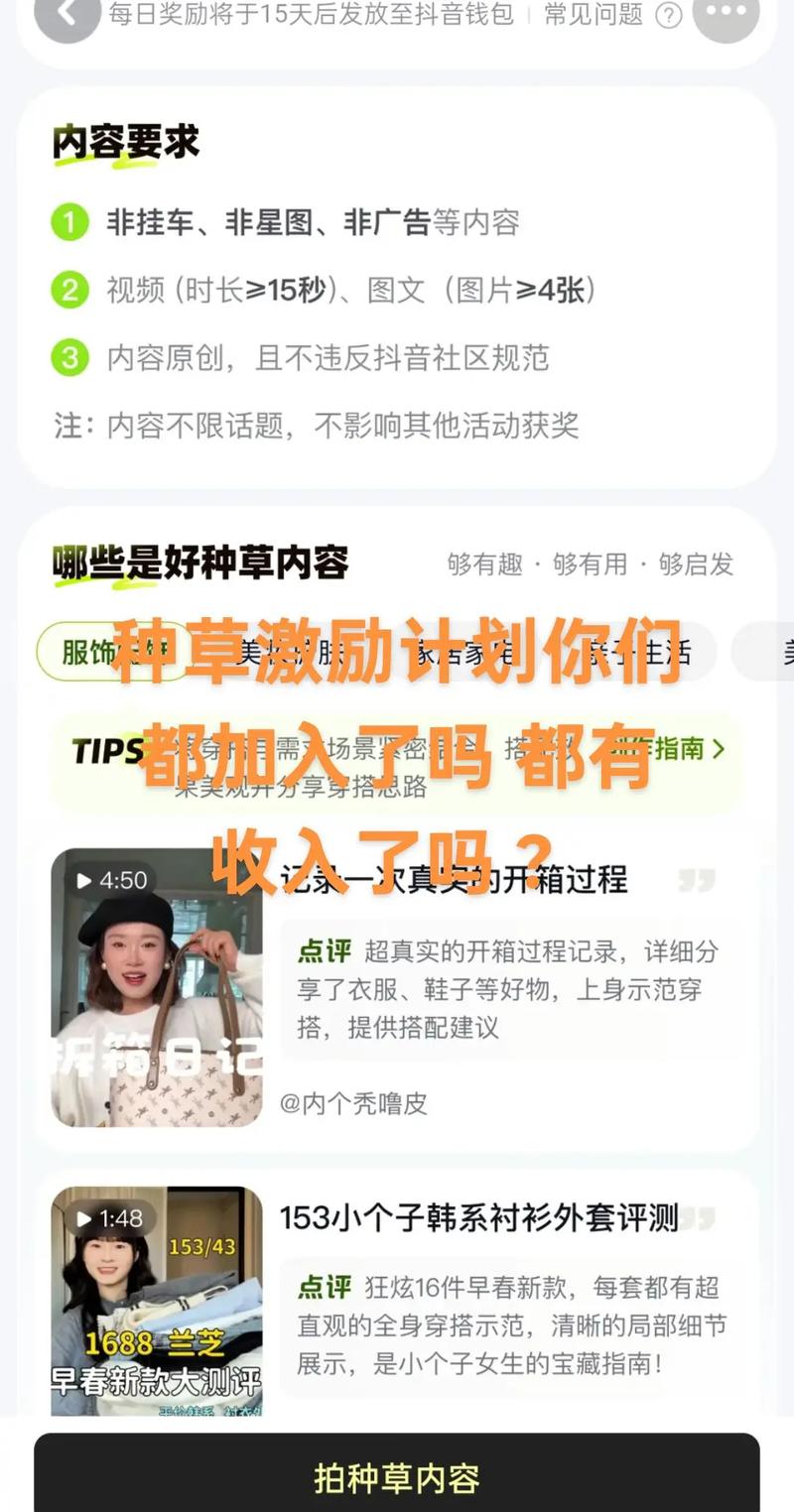Screen dimensions: 794x1512
Task: Open profile of @内个秃噜皮
Action: 352,1104
